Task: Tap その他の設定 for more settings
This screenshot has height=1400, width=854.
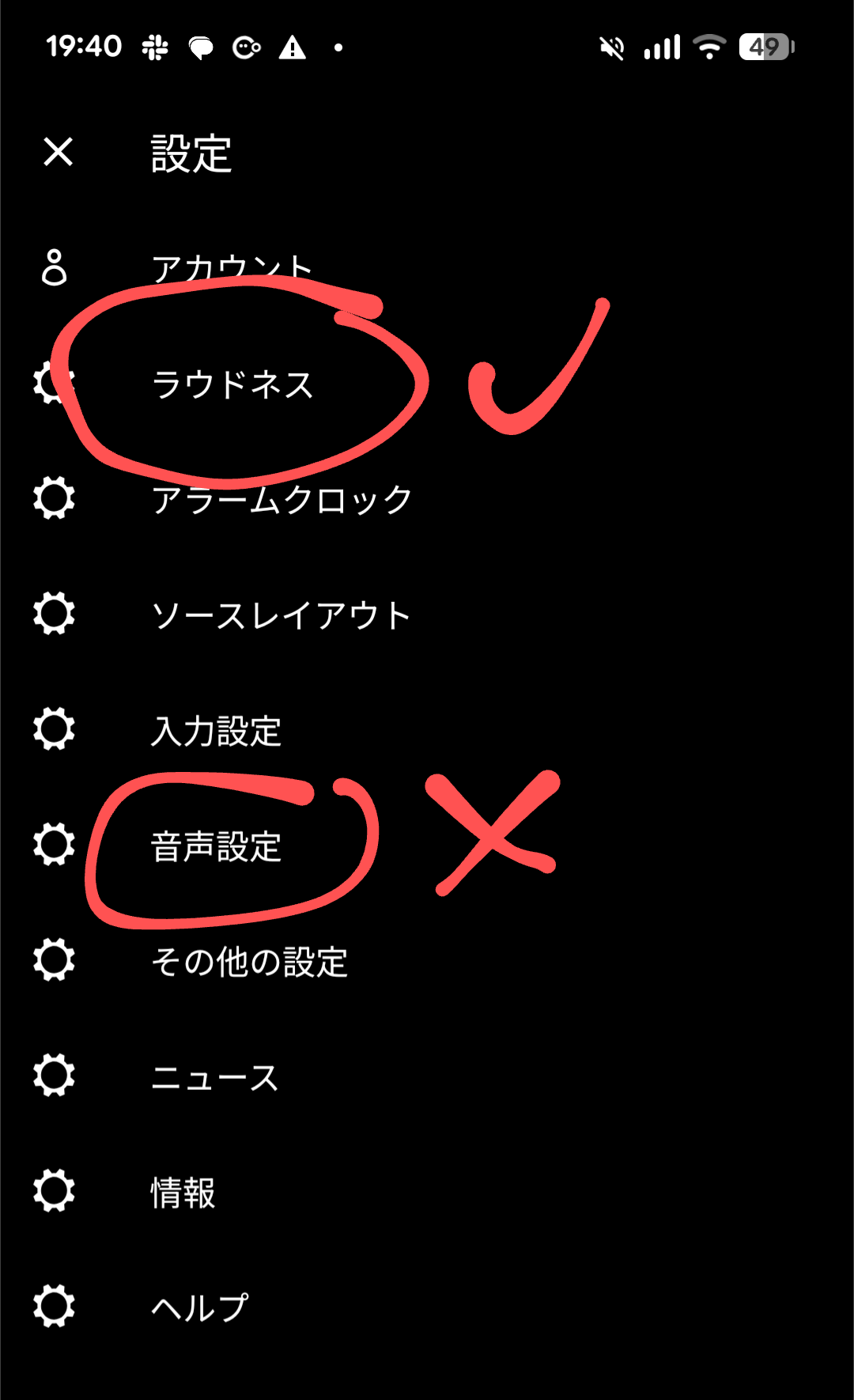Action: point(249,962)
